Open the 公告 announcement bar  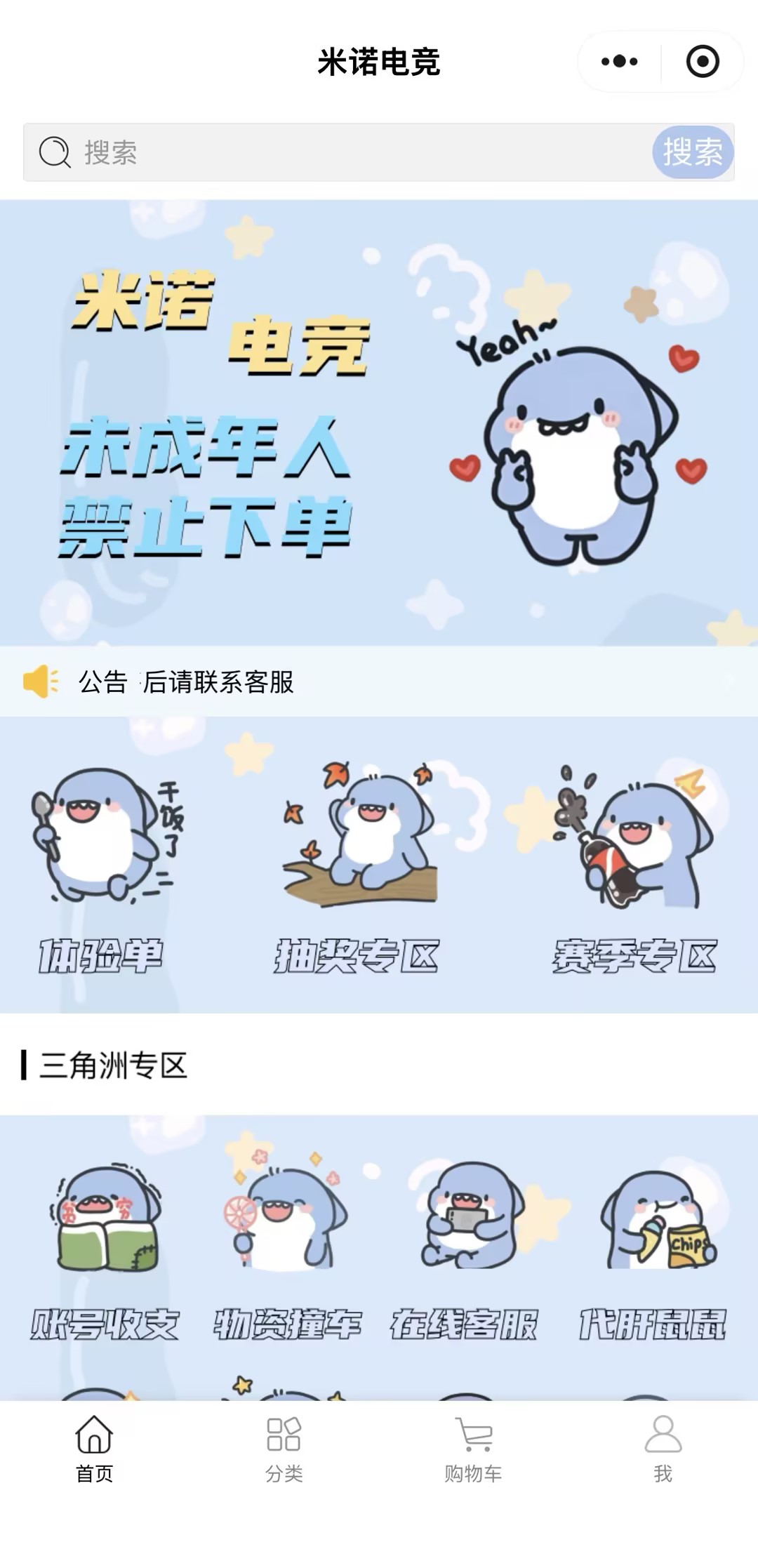click(x=379, y=682)
